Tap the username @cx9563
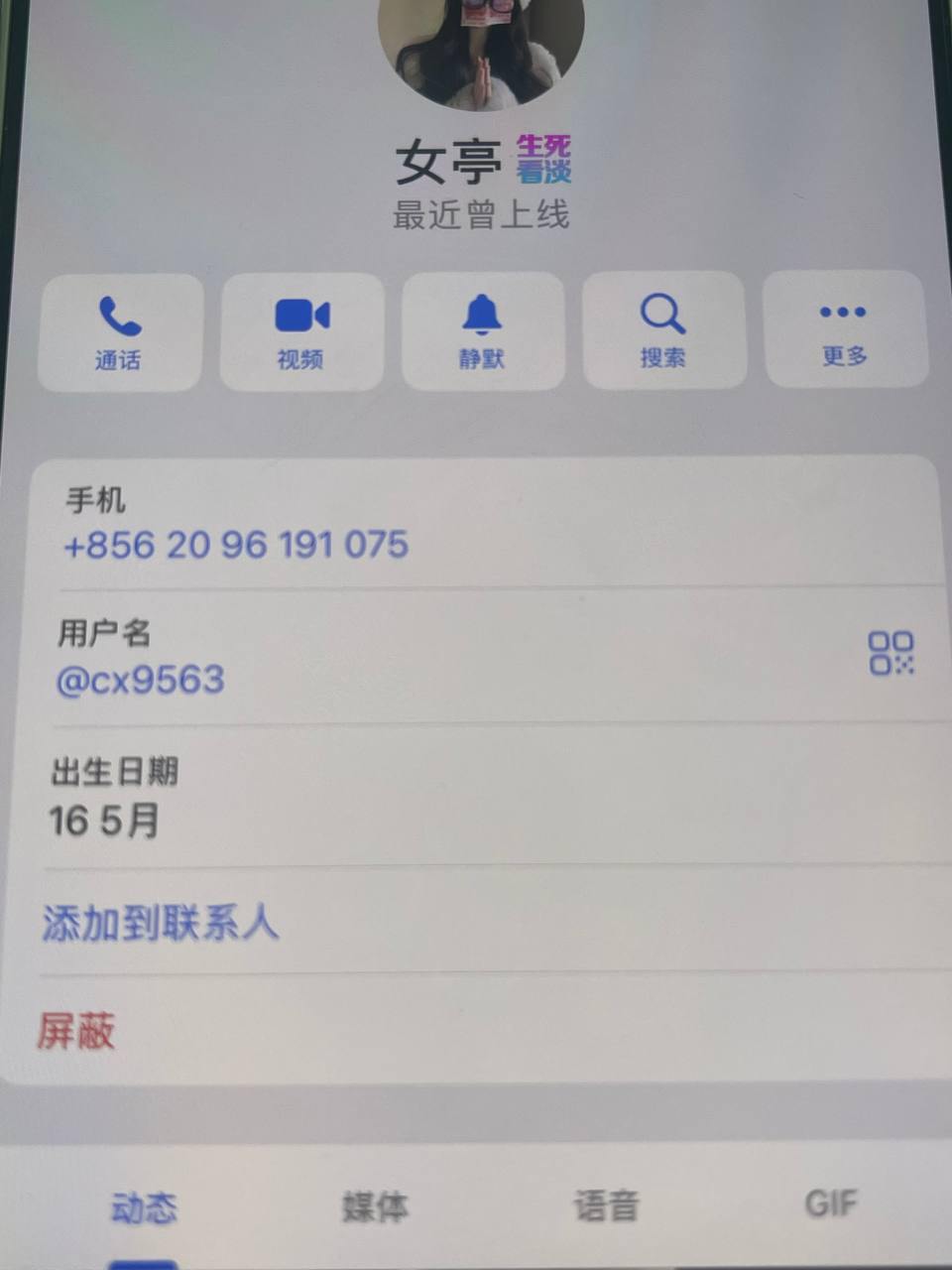The image size is (952, 1270). coord(141,680)
